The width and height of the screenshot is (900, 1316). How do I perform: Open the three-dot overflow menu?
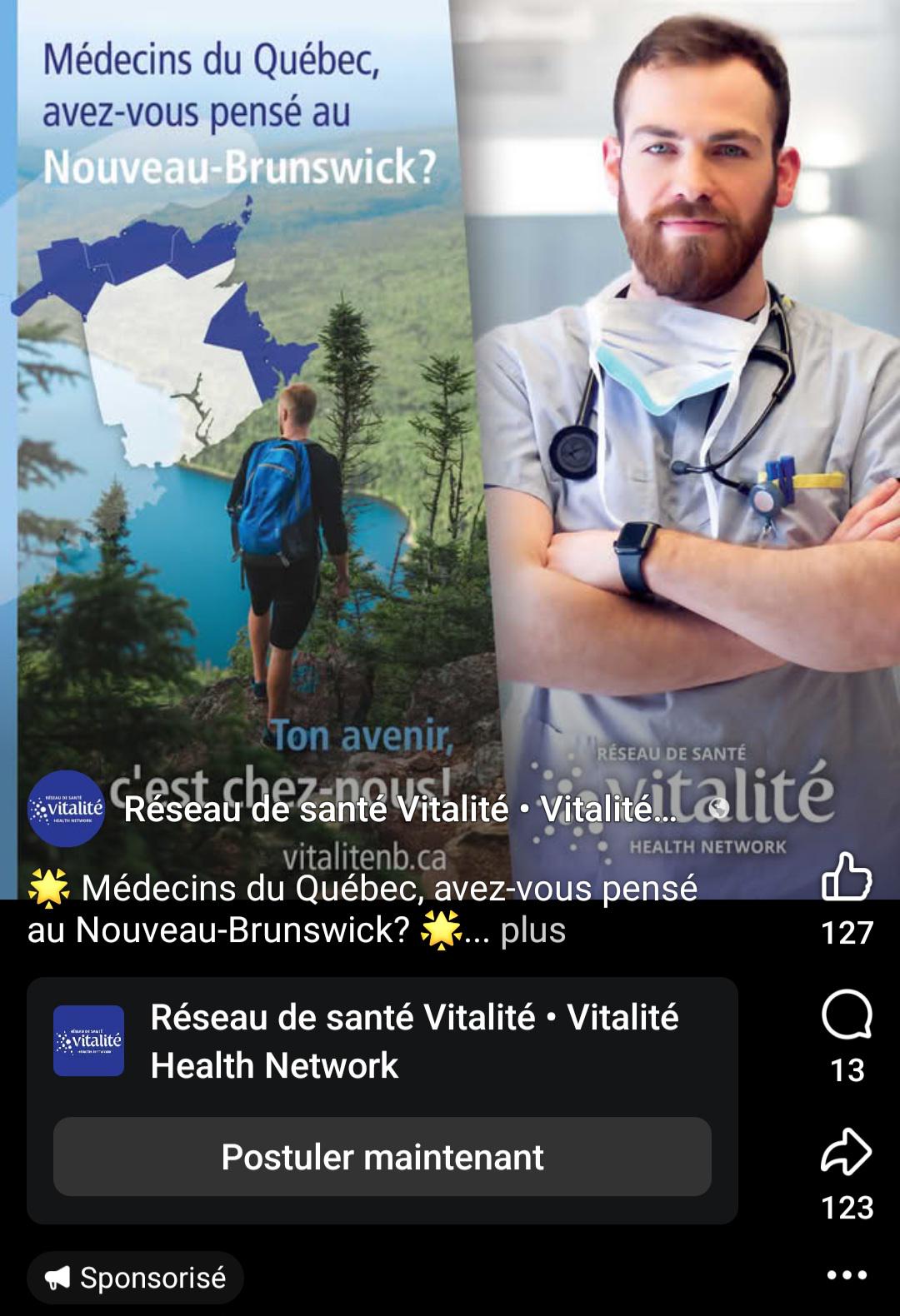click(x=847, y=1275)
